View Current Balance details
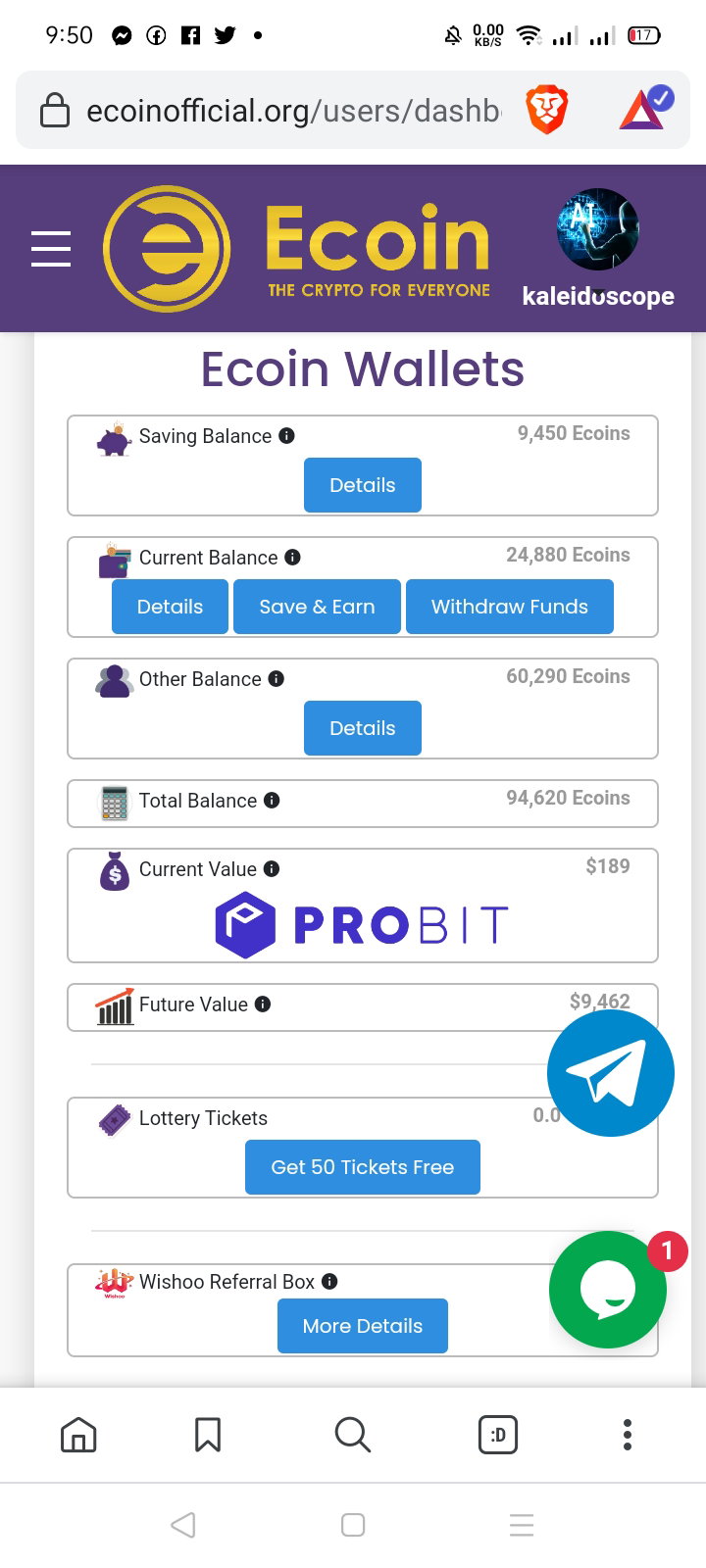This screenshot has height=1568, width=706. (x=170, y=607)
